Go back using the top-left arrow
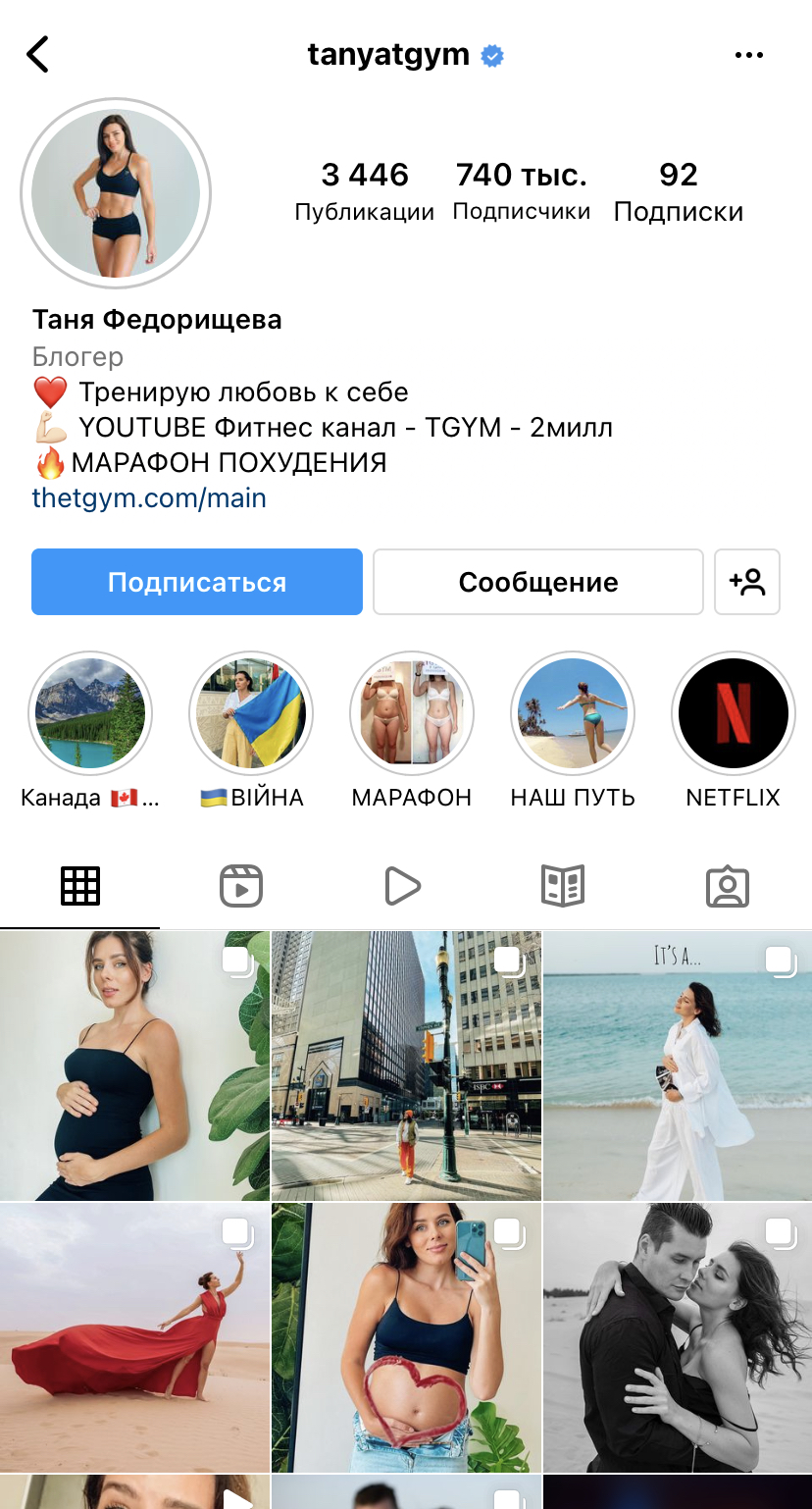The width and height of the screenshot is (812, 1509). pos(37,55)
